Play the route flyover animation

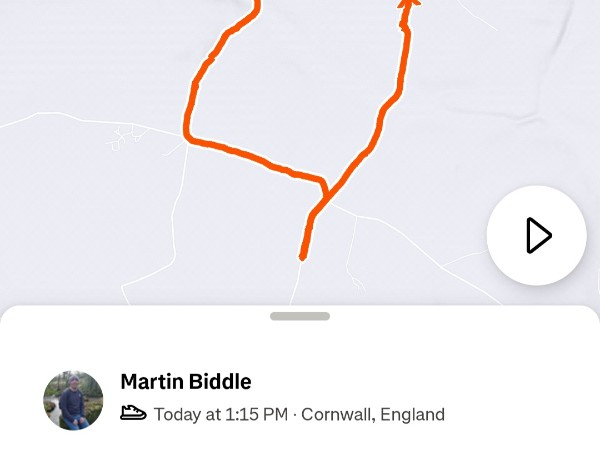pyautogui.click(x=537, y=236)
